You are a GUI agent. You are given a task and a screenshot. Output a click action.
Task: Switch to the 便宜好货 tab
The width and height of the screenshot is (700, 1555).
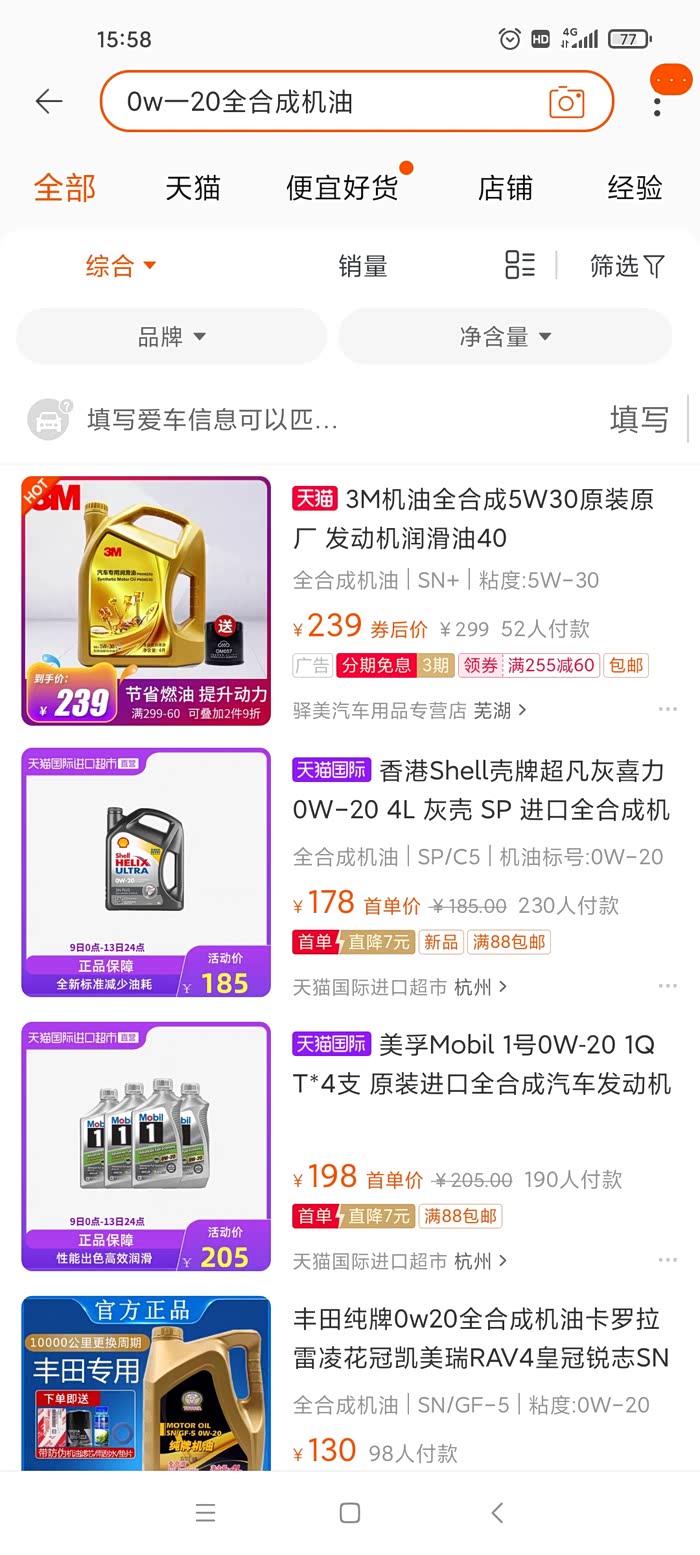tap(342, 188)
